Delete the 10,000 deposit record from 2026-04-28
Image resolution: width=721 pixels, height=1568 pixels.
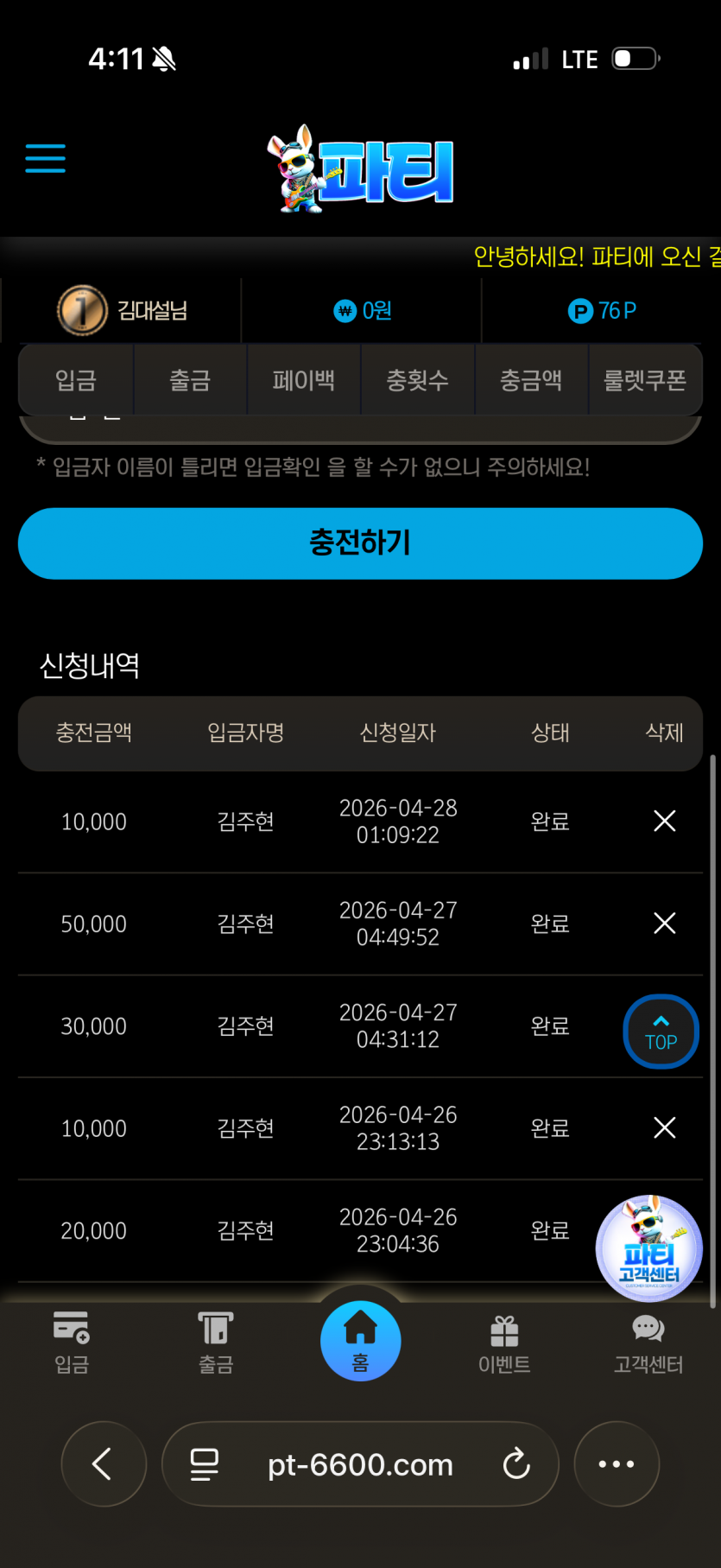pos(664,821)
